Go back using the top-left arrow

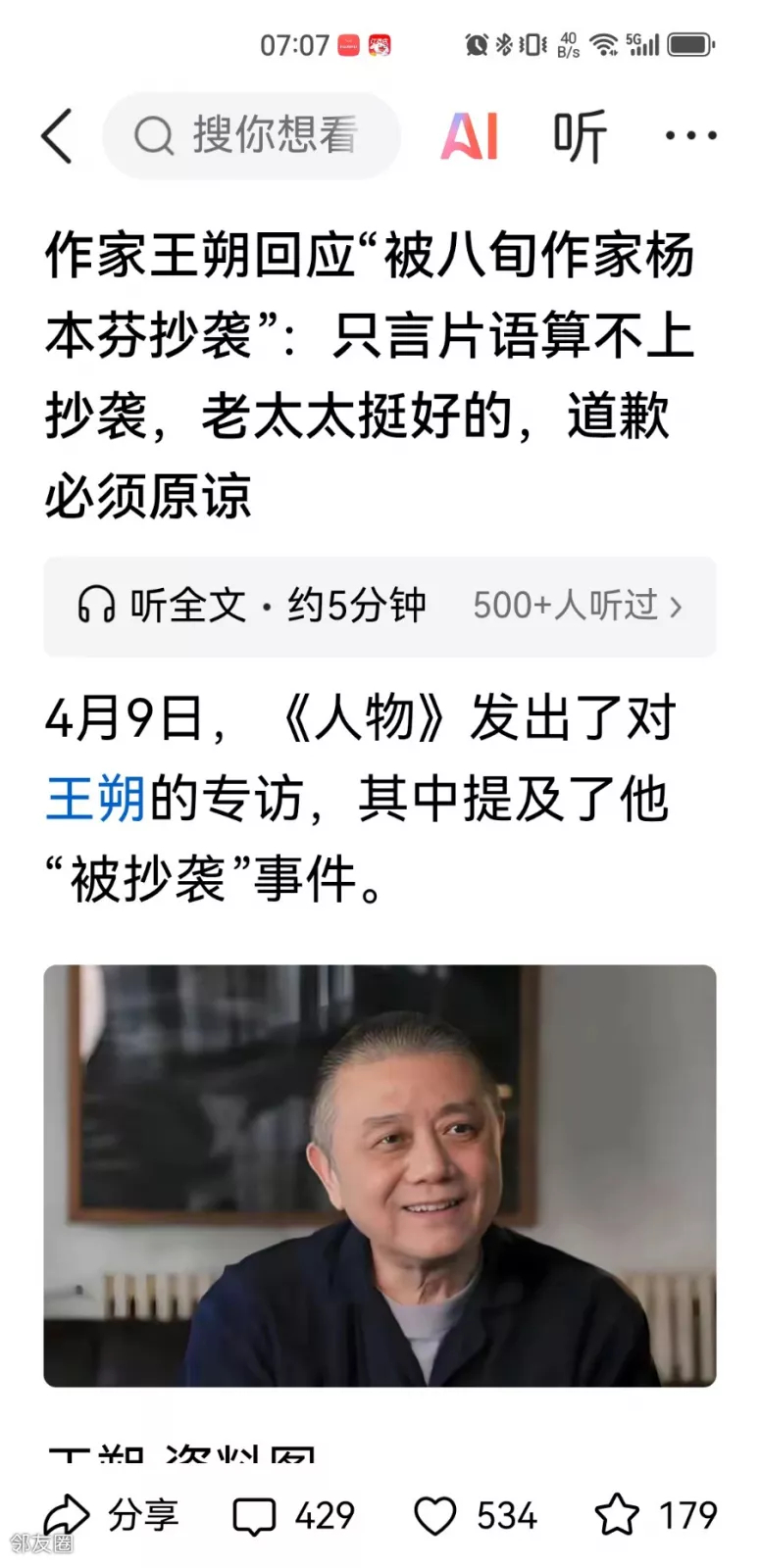pyautogui.click(x=57, y=135)
